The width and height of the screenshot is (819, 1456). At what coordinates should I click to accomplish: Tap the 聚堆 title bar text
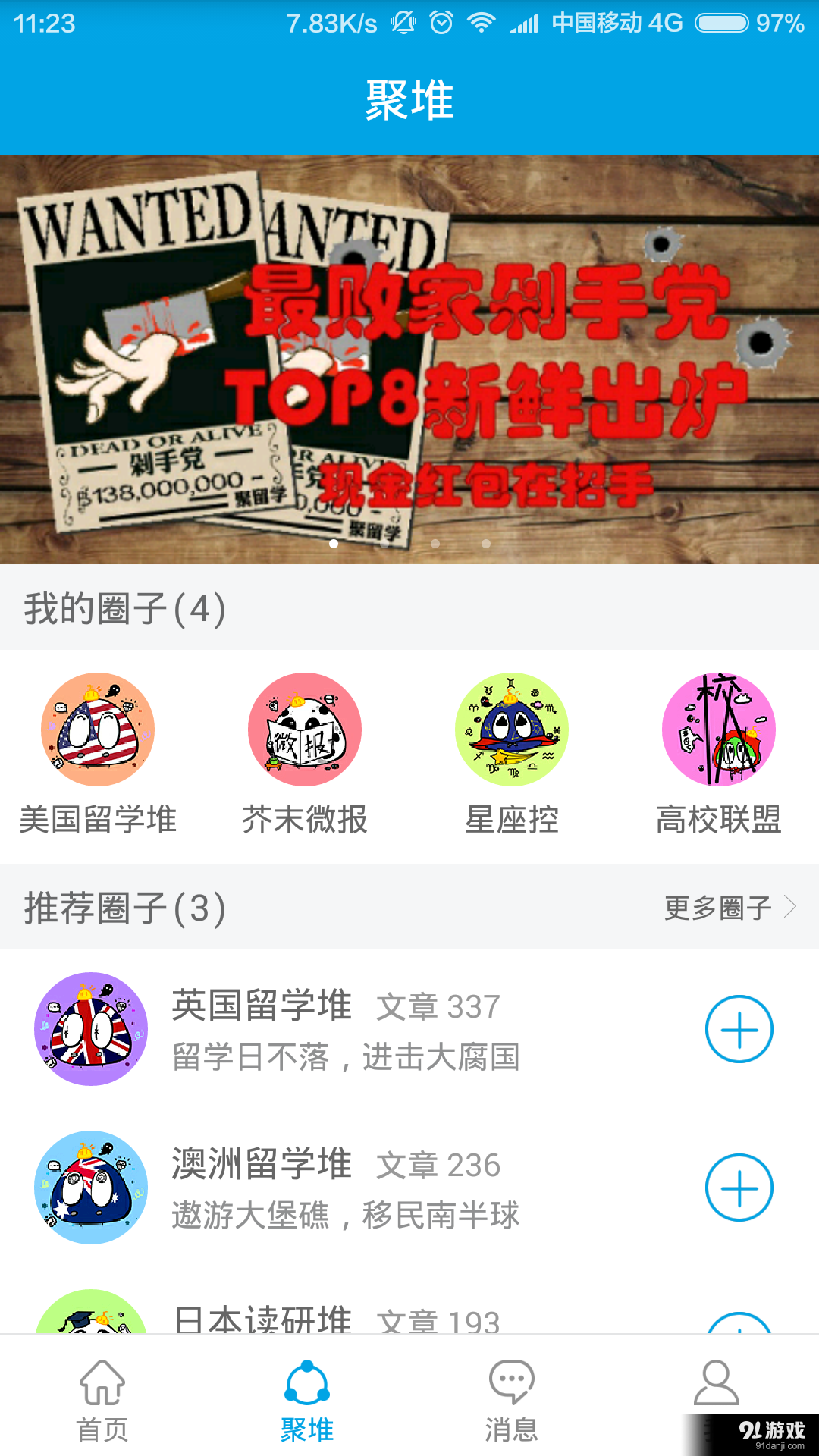click(x=409, y=99)
